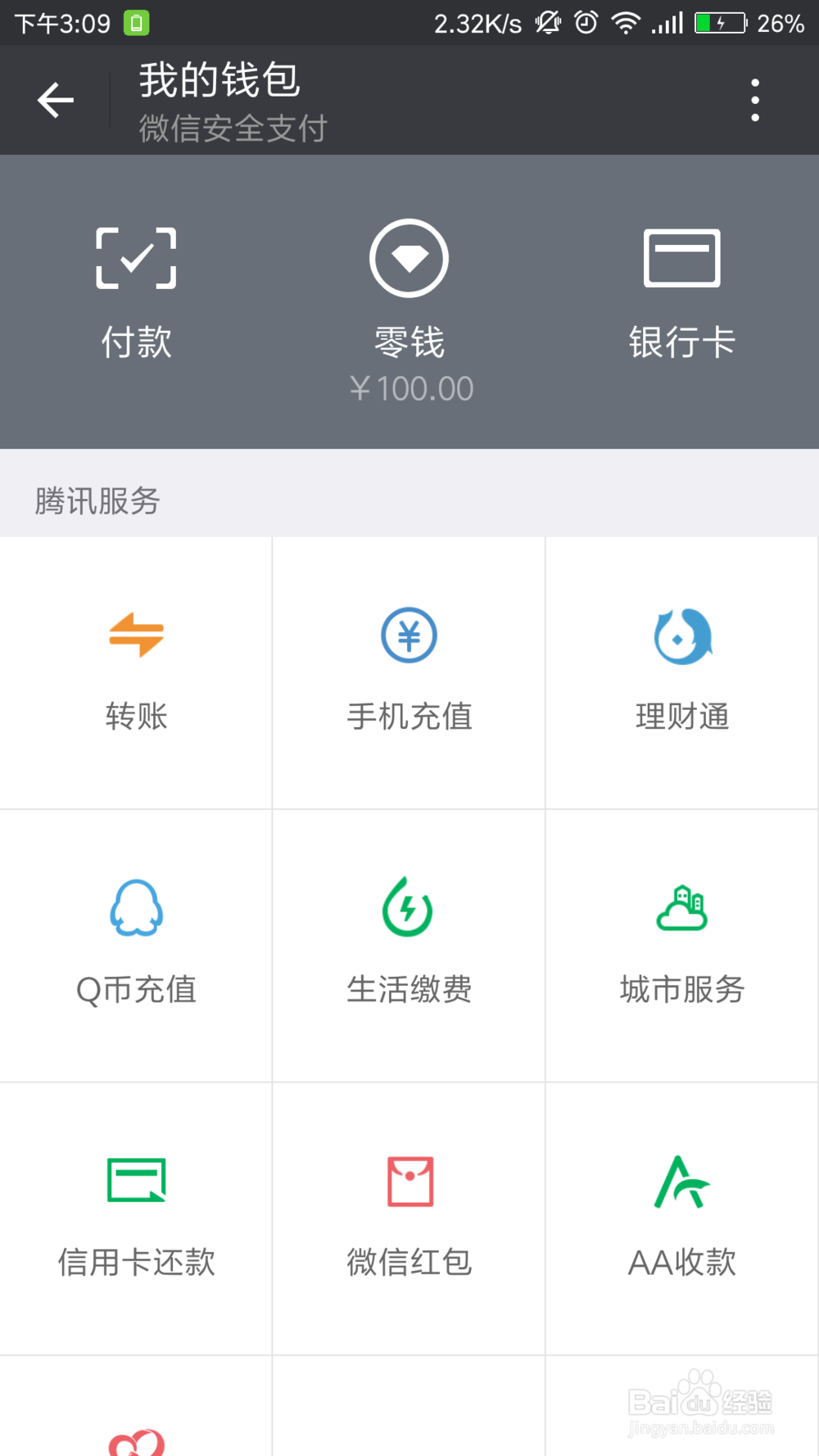Open 生活缴费 utility payments

pos(409,946)
